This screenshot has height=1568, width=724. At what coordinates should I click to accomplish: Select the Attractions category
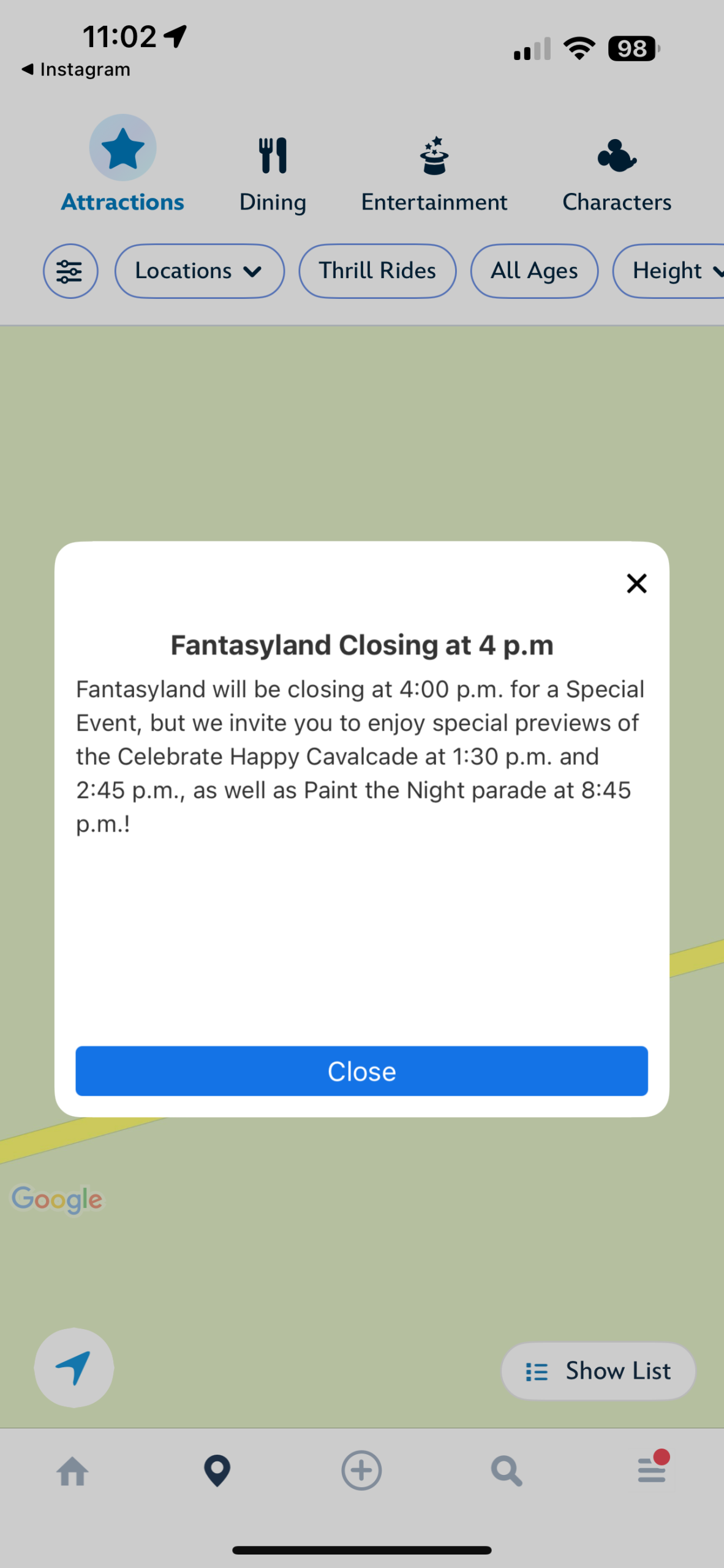click(x=123, y=165)
